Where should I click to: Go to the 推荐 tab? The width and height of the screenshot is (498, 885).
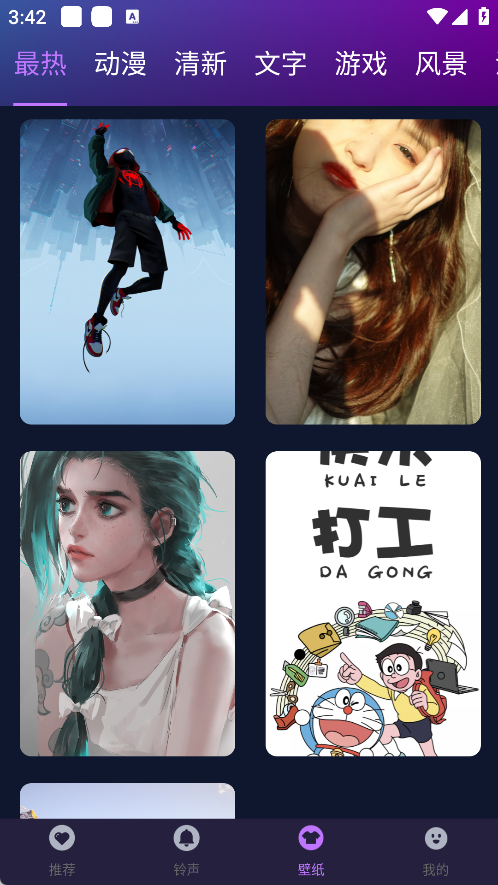click(x=62, y=852)
